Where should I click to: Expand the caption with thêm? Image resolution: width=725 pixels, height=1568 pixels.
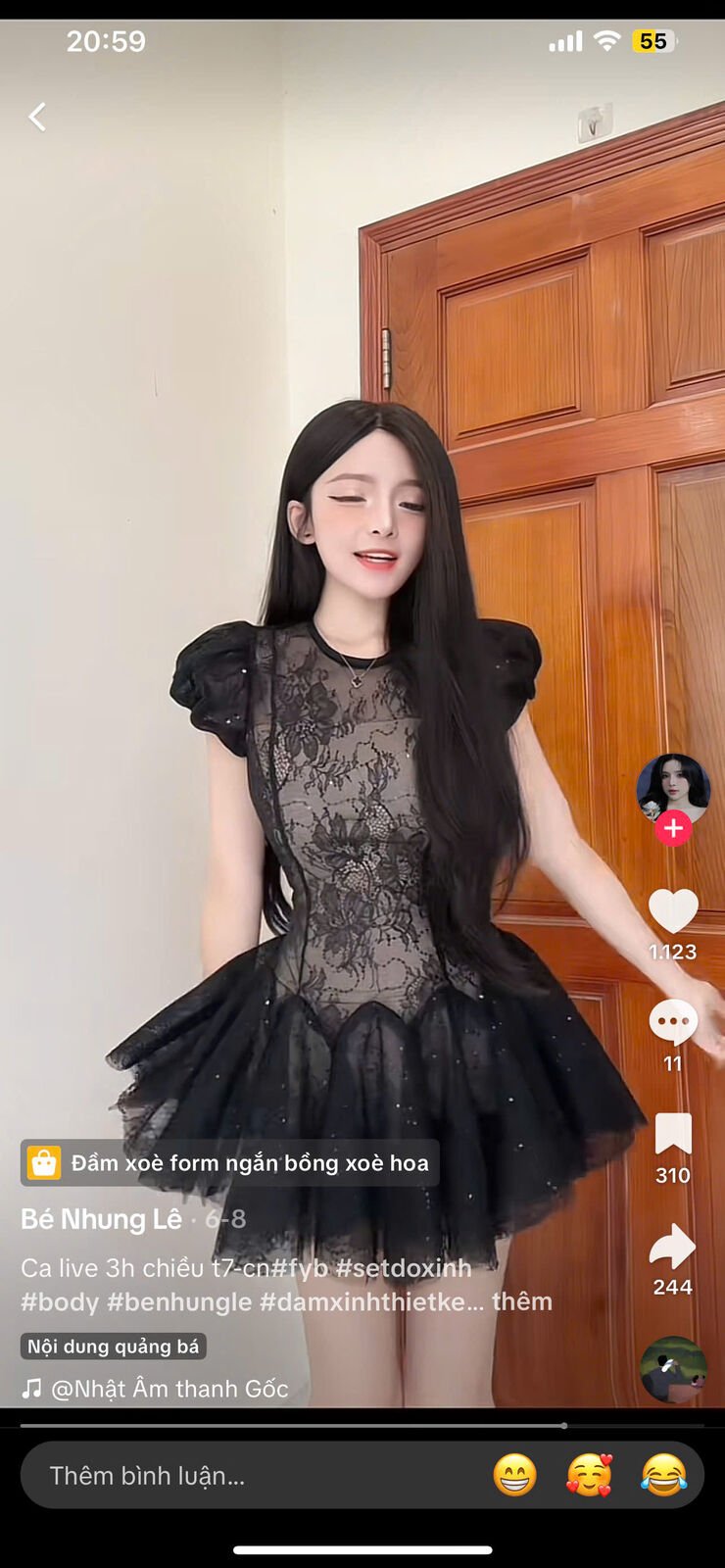pyautogui.click(x=522, y=1301)
